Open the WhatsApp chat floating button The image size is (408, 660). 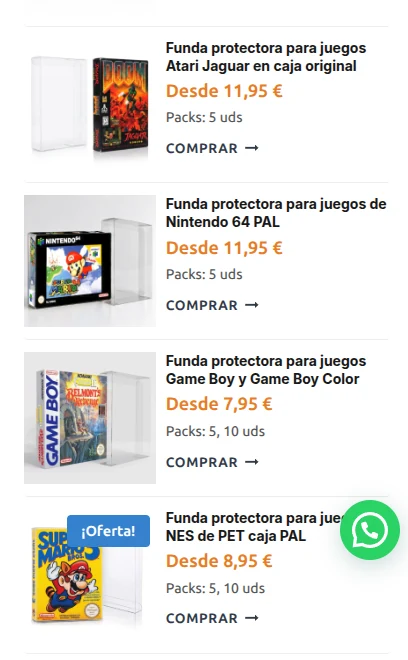tap(370, 530)
